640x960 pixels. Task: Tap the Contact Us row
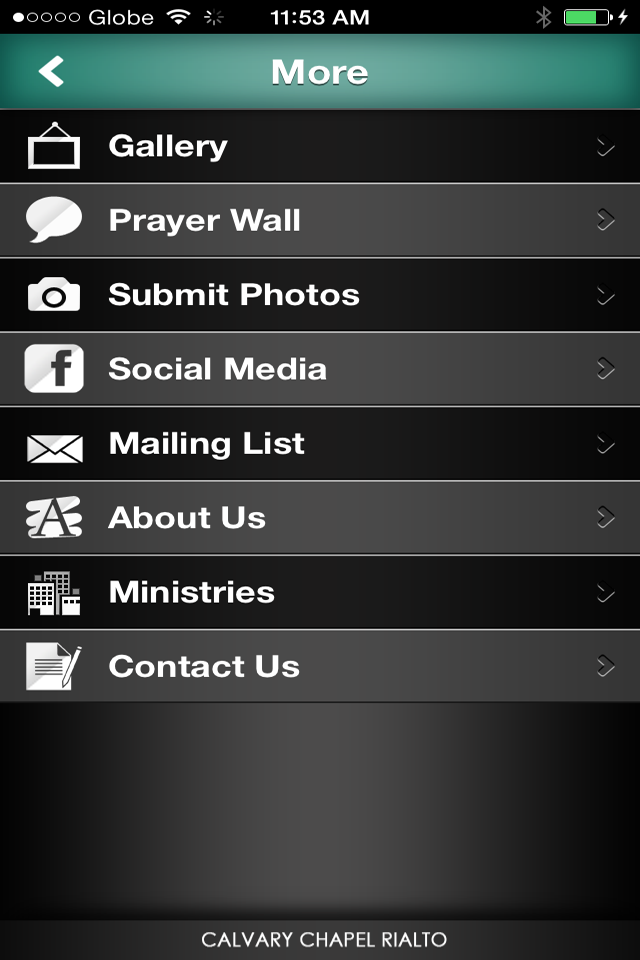pos(320,666)
